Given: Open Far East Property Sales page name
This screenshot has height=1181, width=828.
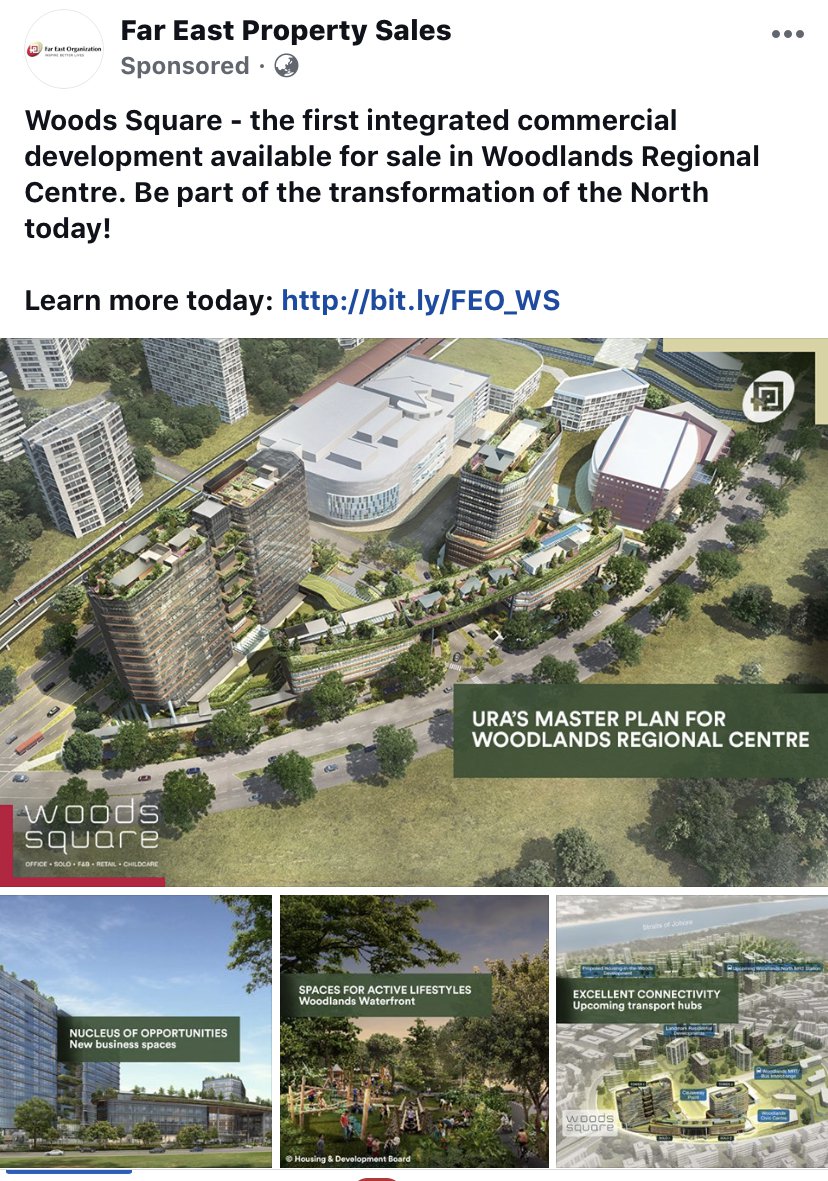Looking at the screenshot, I should (286, 31).
